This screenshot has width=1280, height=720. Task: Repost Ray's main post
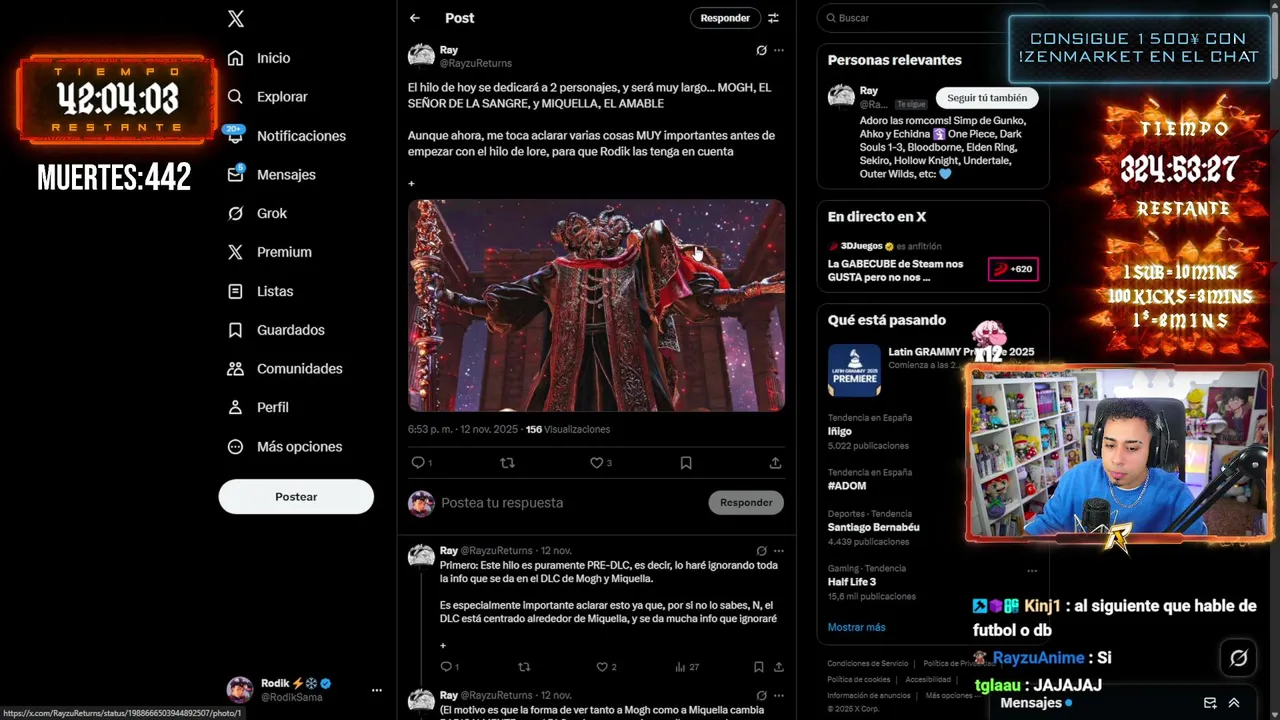(x=507, y=463)
